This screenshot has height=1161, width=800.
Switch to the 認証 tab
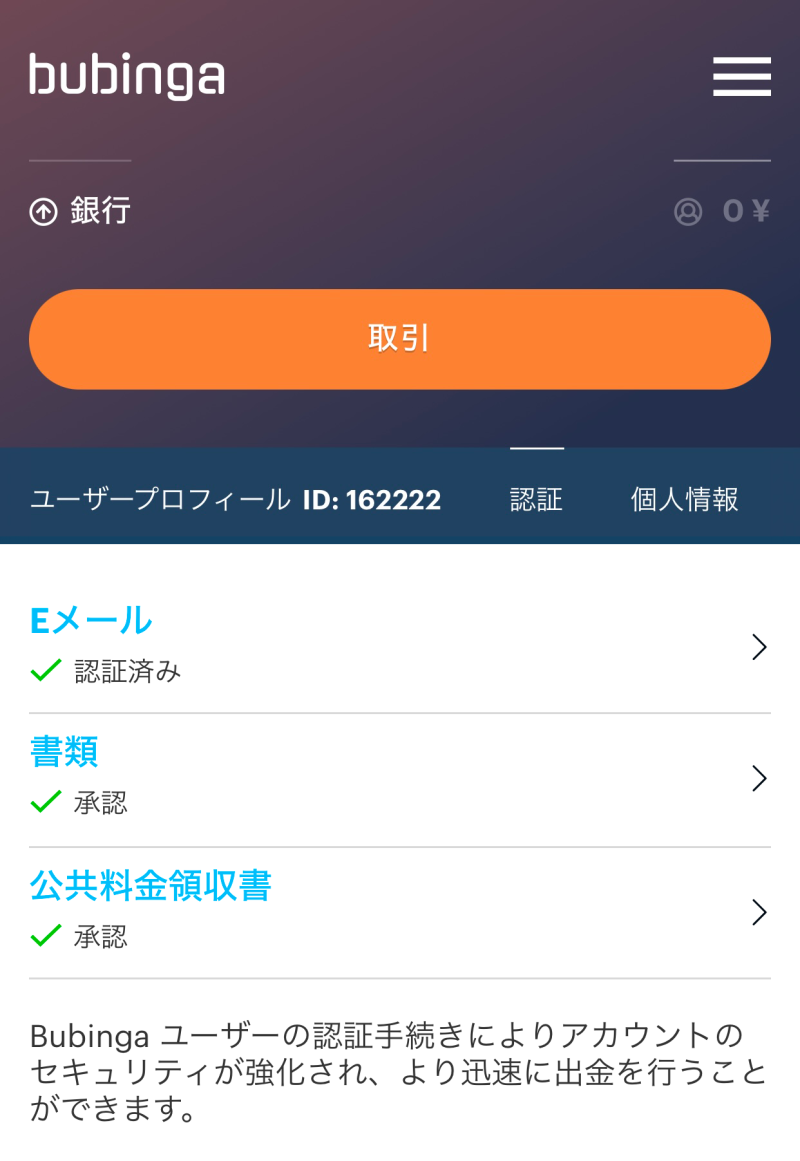coord(537,499)
